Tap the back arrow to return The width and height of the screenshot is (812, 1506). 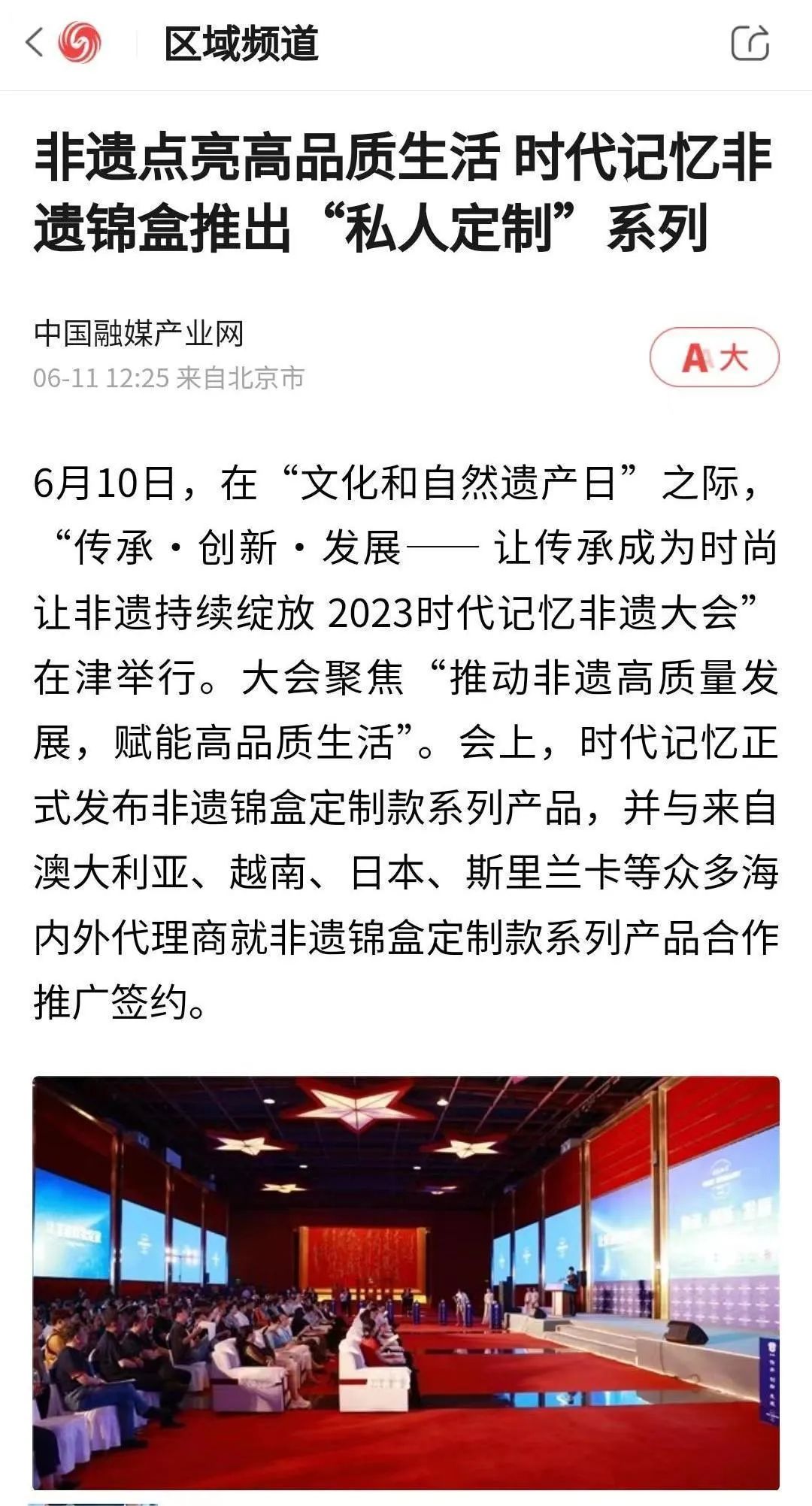tap(36, 43)
